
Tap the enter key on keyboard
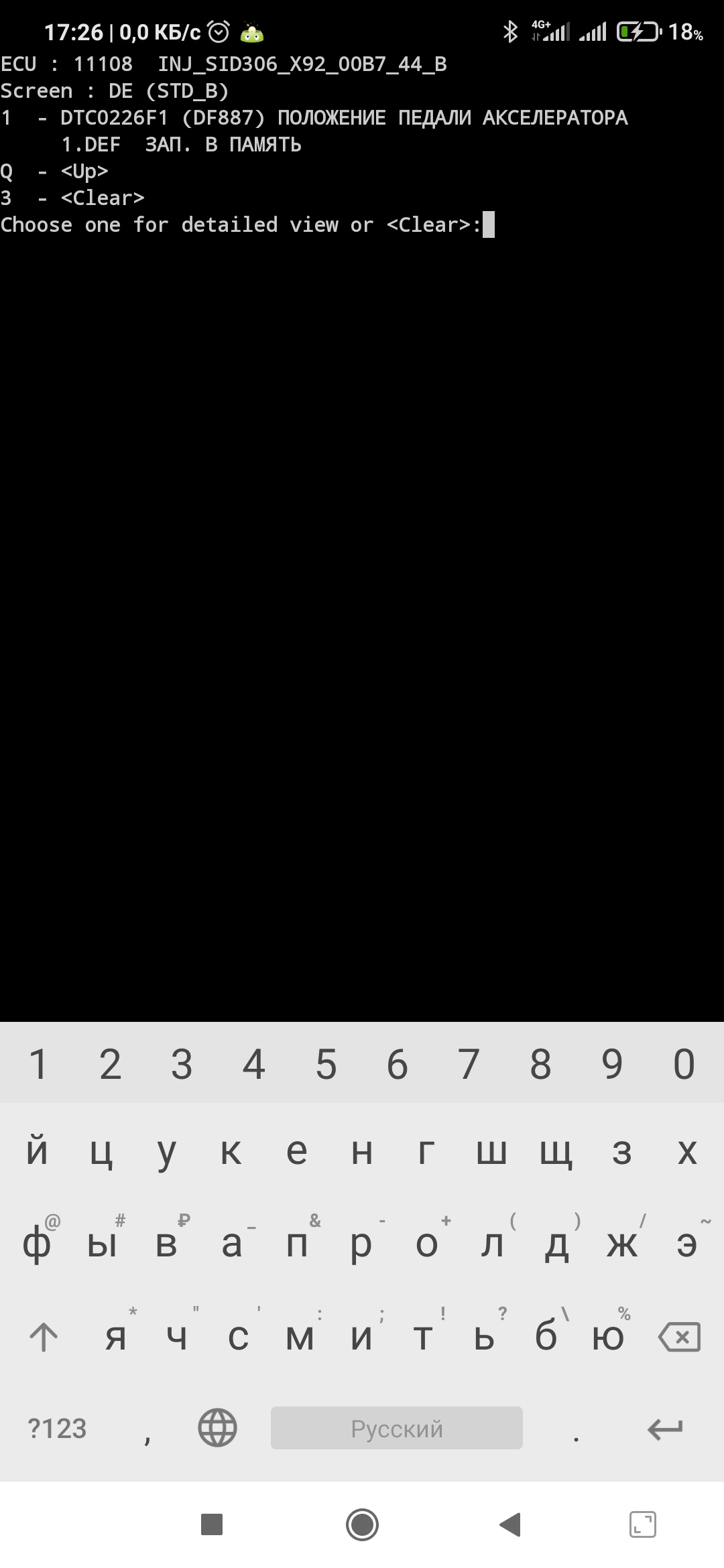tap(665, 1428)
